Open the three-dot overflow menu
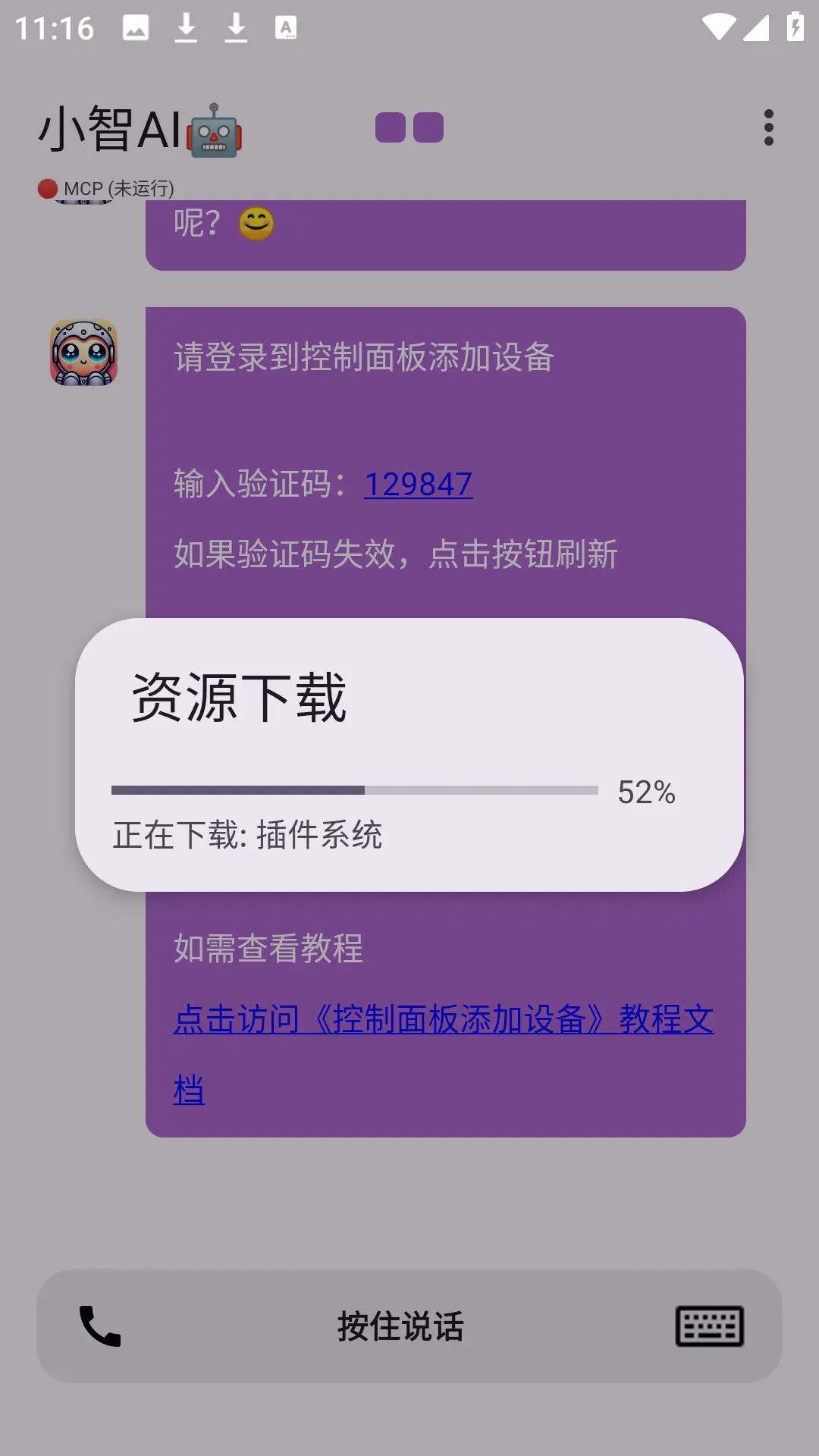Screen dimensions: 819x1456 tap(768, 127)
